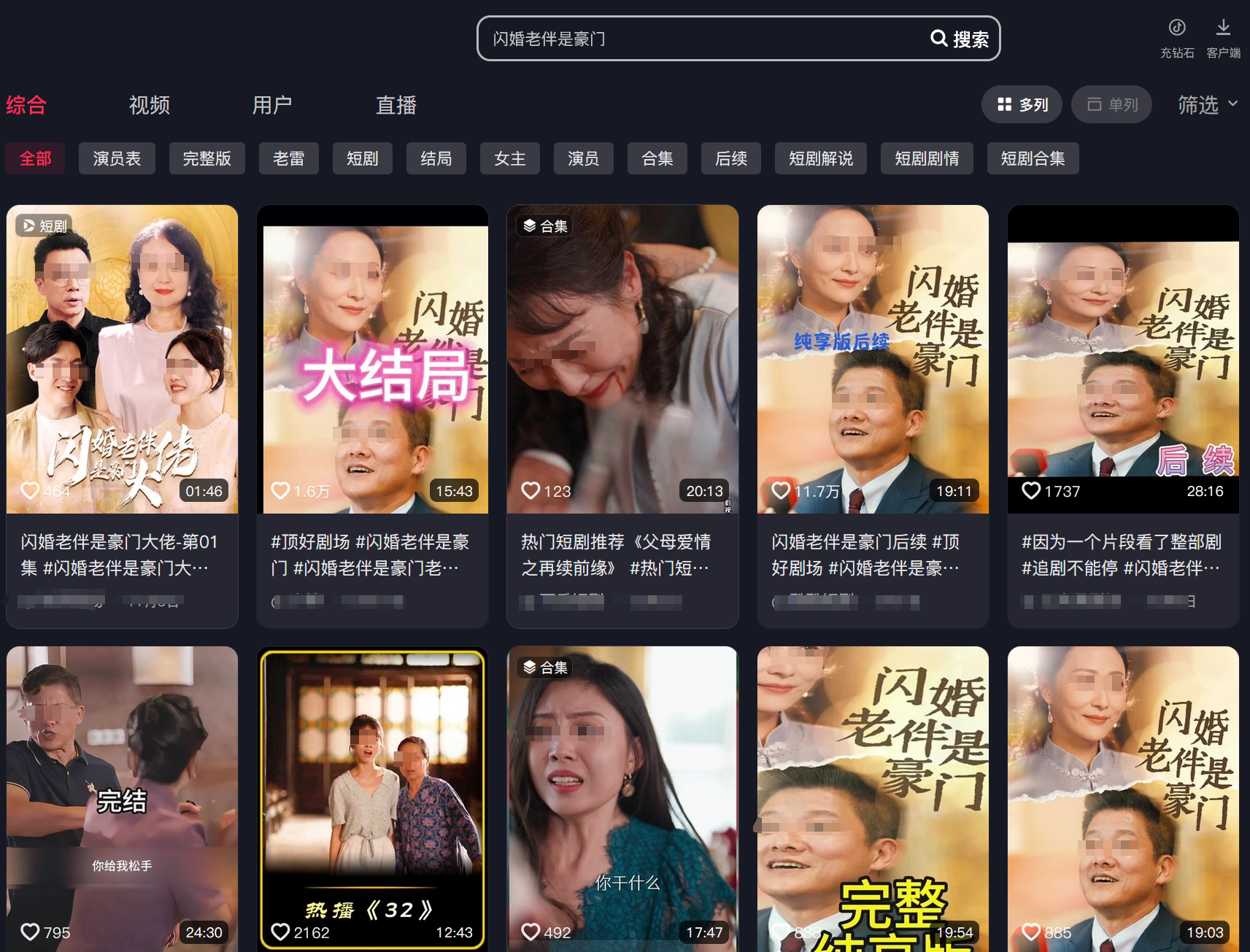Filter results by 完整版 chip
The height and width of the screenshot is (952, 1250).
pos(207,158)
